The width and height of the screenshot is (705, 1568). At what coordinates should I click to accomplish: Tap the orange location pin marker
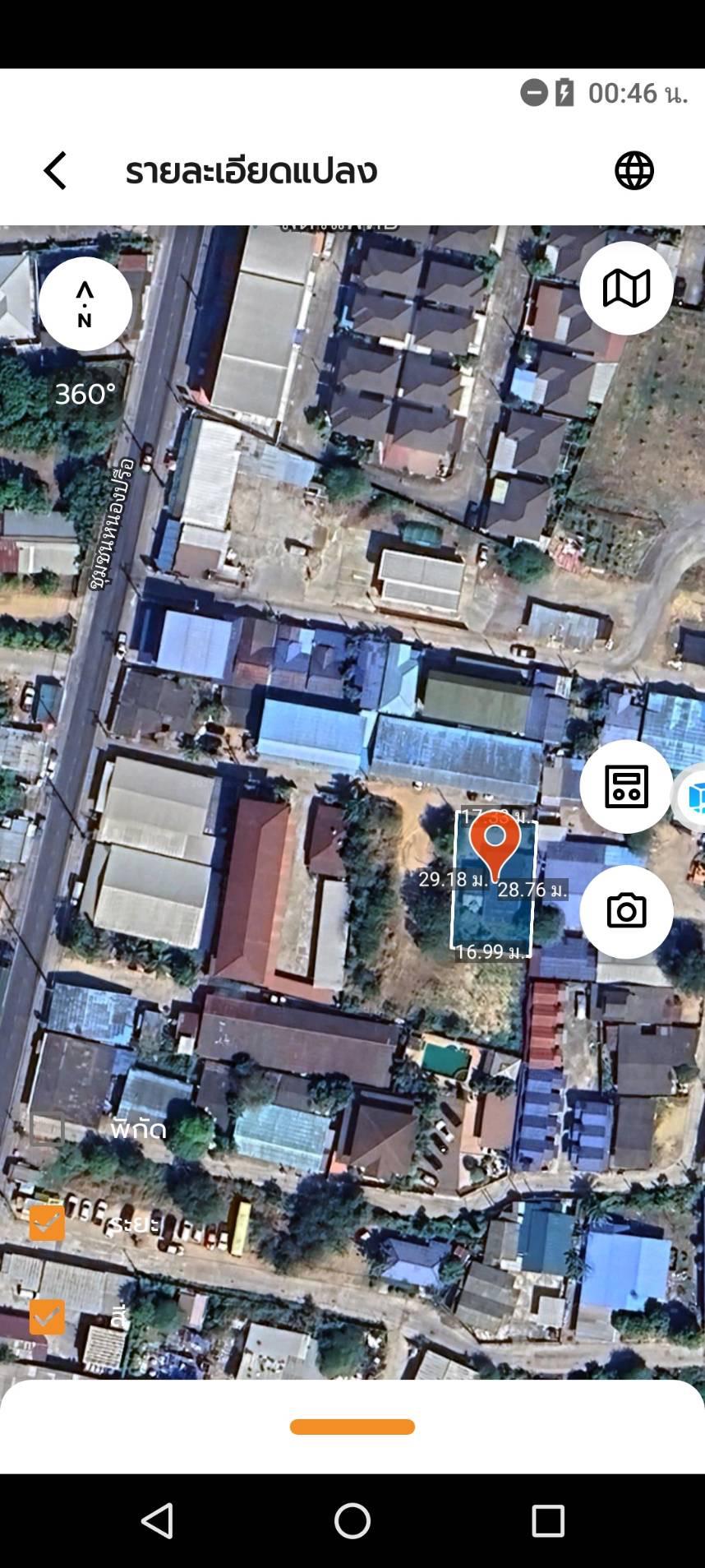tap(495, 844)
